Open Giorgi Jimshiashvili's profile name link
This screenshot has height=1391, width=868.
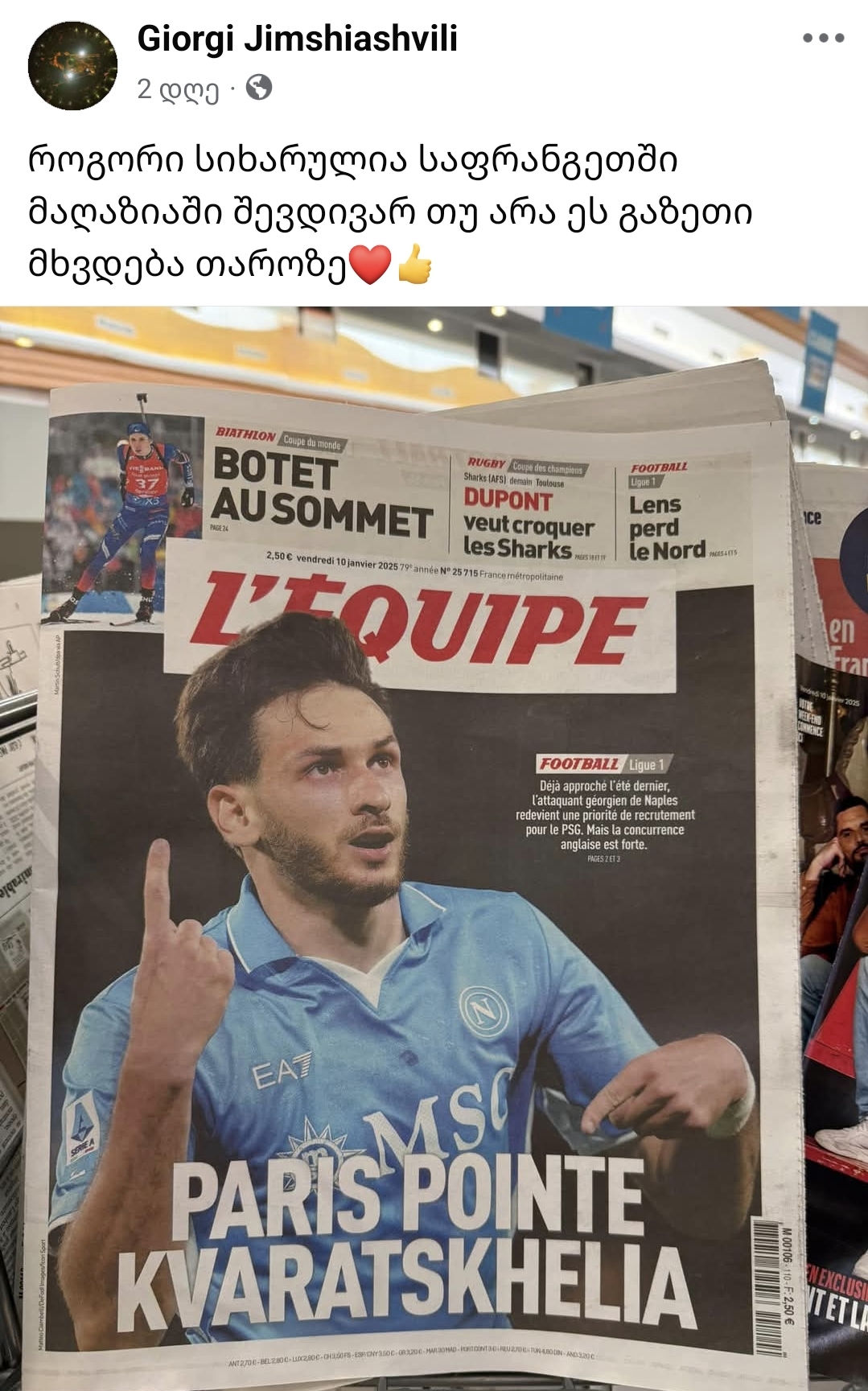[x=297, y=38]
